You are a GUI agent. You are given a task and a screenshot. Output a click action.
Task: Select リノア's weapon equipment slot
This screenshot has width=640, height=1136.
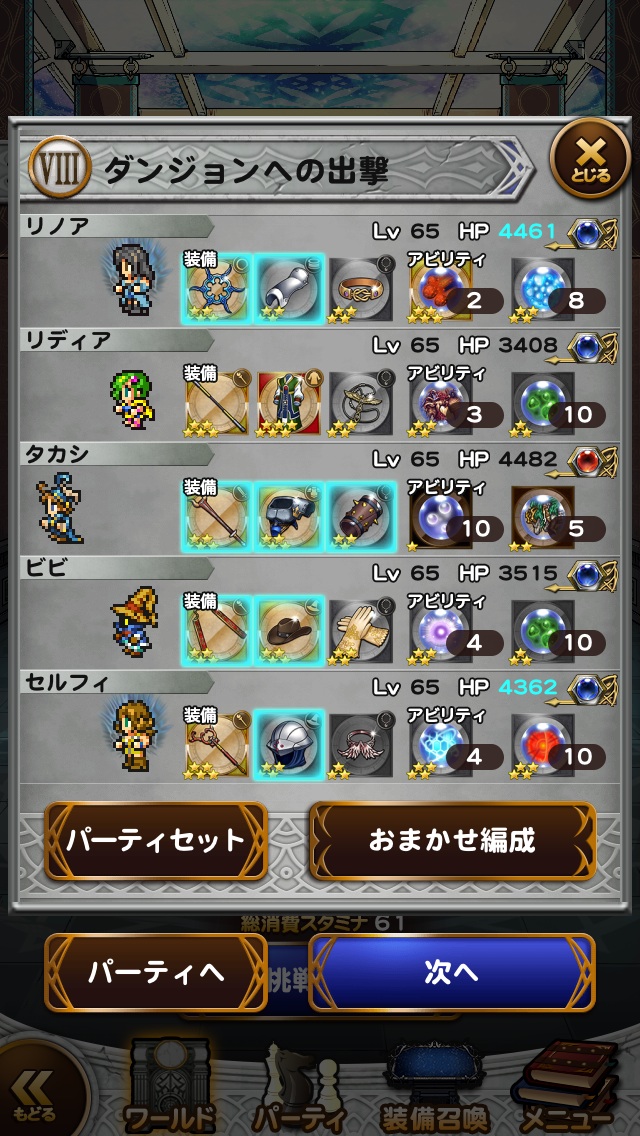216,288
